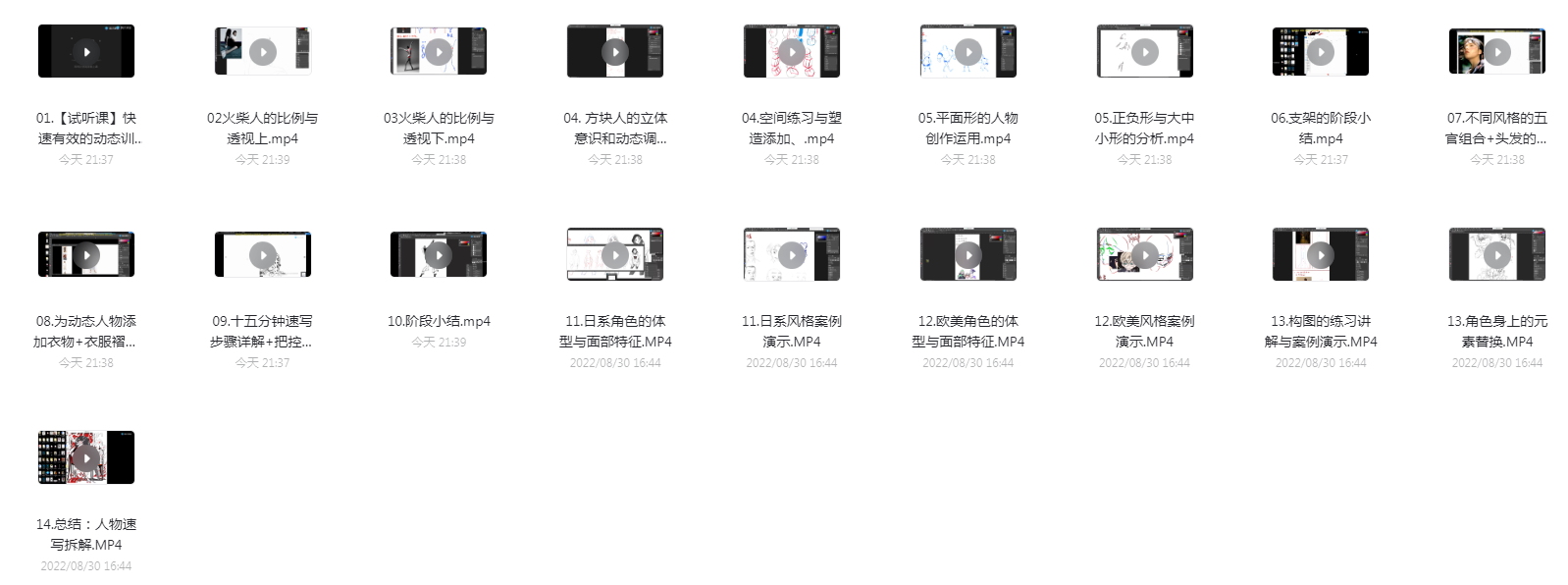This screenshot has width=1568, height=585.
Task: Play 10.阶段小结.mp4
Action: click(x=439, y=255)
